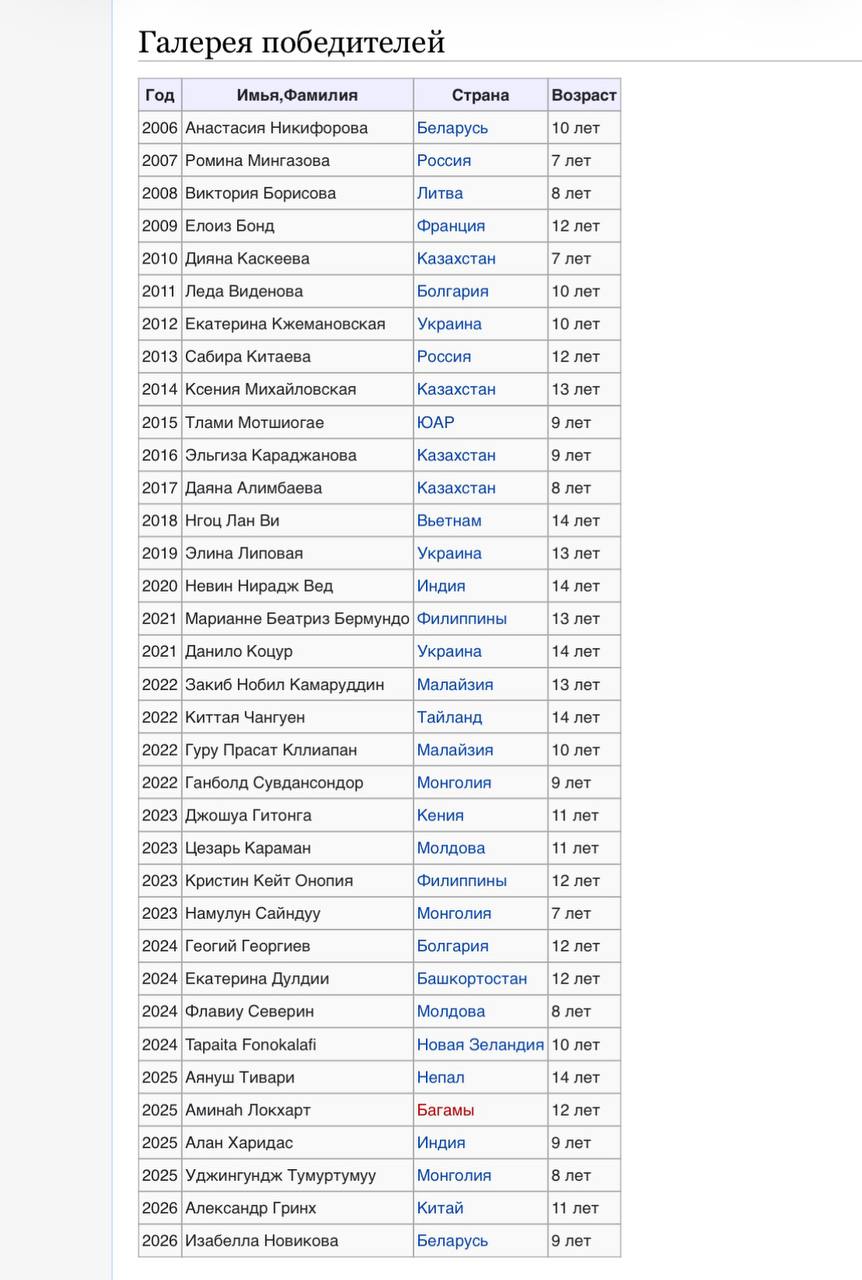Viewport: 862px width, 1280px height.
Task: Open Болгария link in Леда Виденова's row
Action: point(453,291)
